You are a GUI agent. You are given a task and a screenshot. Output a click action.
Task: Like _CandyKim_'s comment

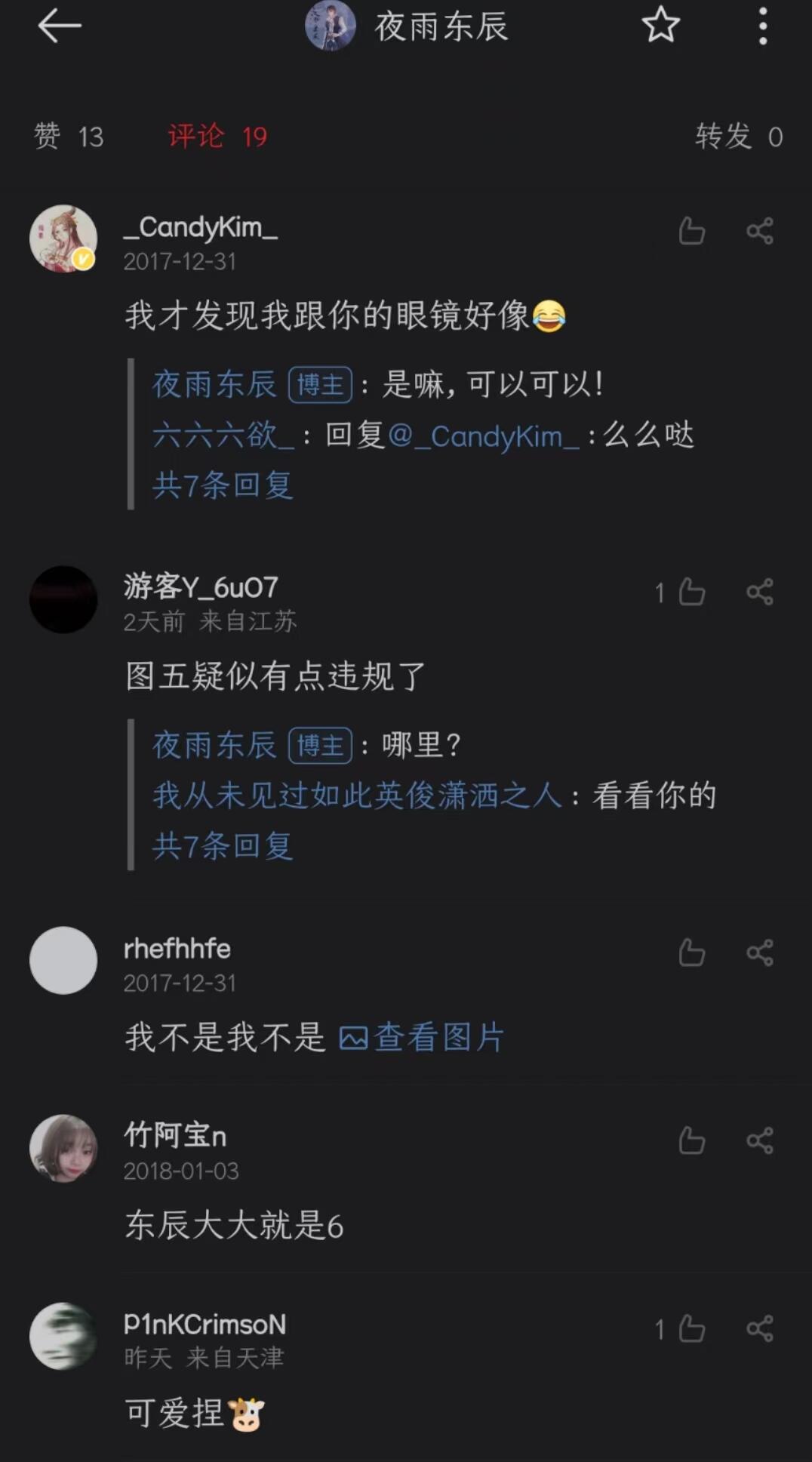coord(691,231)
